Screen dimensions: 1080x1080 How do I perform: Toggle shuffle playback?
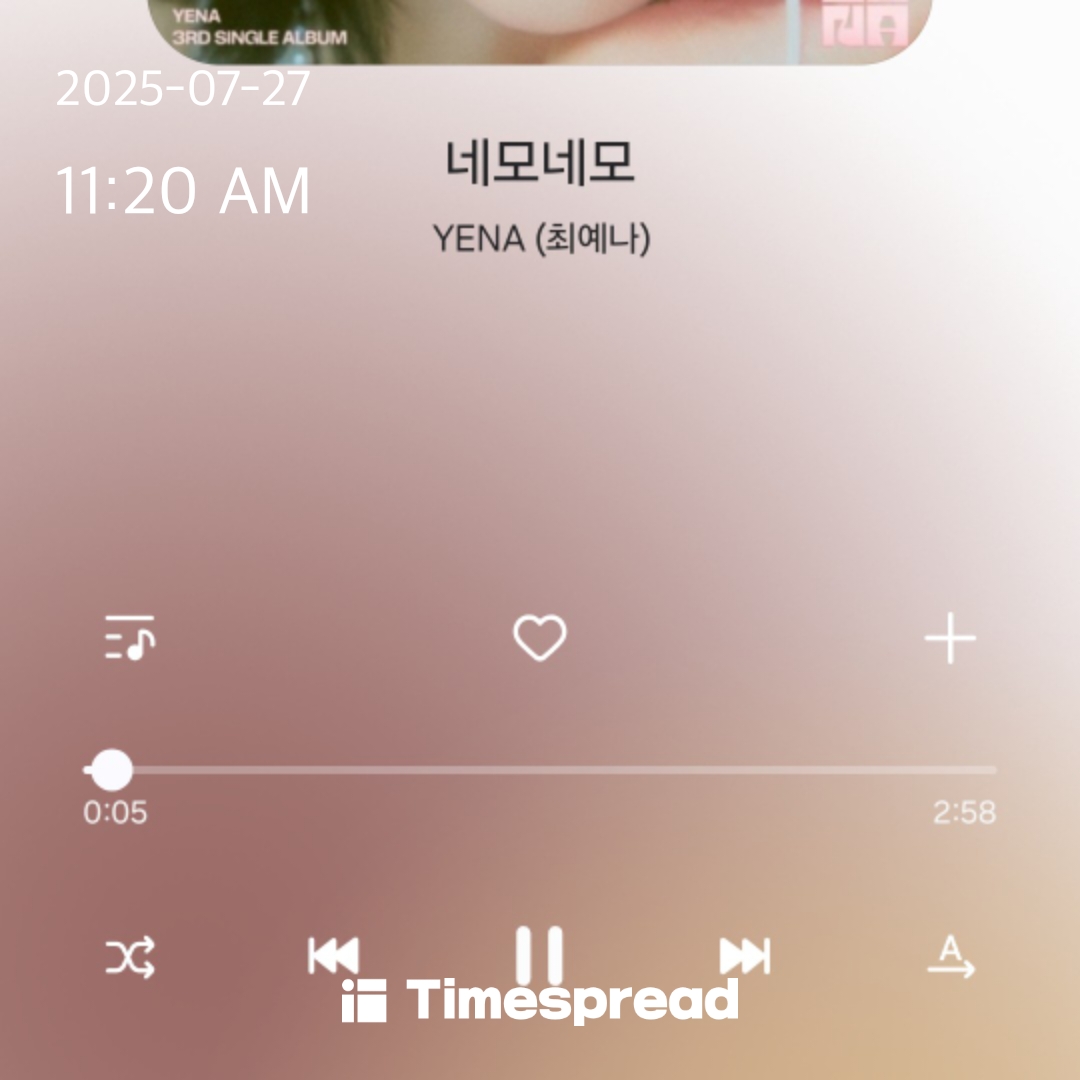[130, 958]
